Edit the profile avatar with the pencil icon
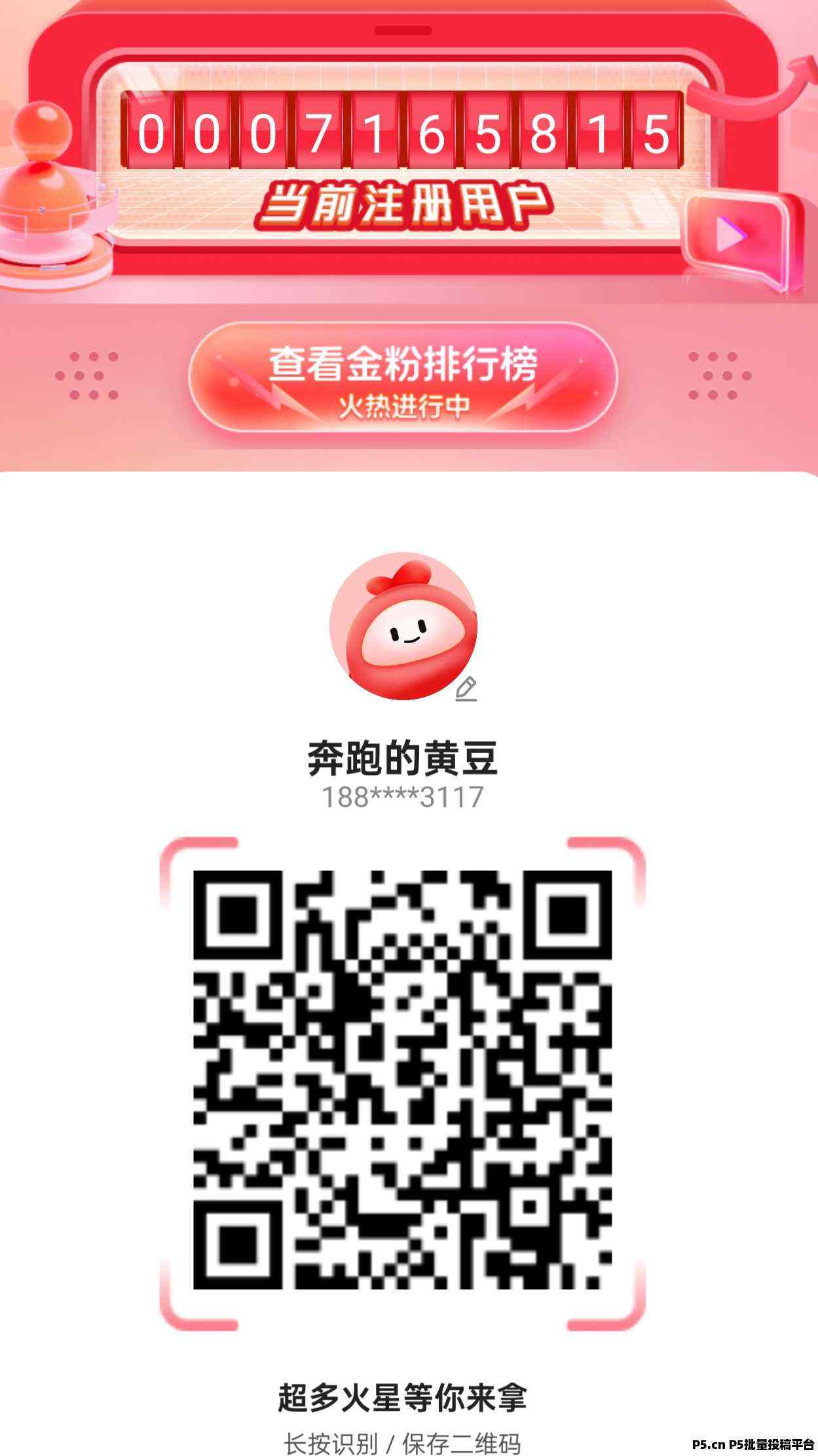 (466, 689)
